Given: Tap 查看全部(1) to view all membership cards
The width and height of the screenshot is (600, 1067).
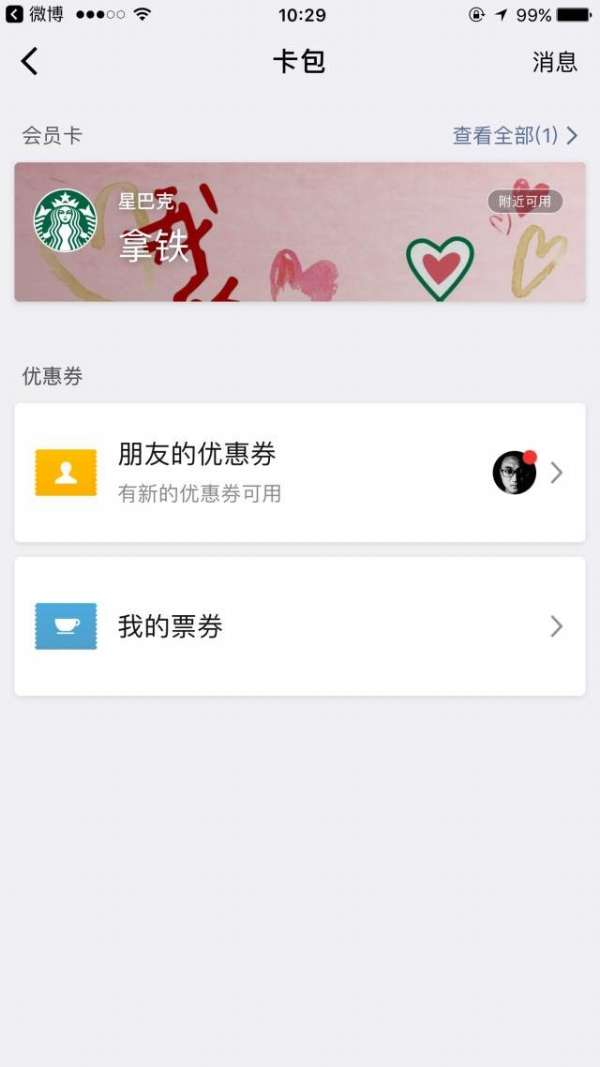Looking at the screenshot, I should tap(514, 136).
